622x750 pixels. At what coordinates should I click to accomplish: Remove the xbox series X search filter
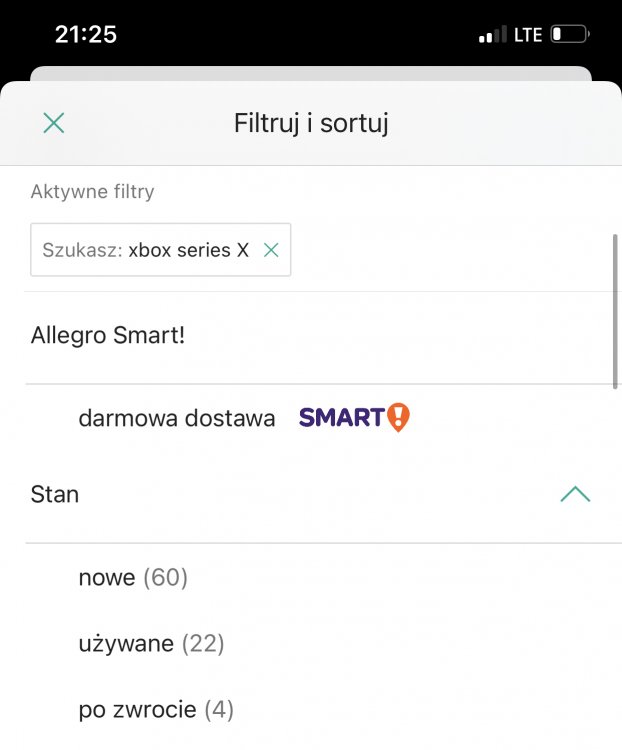pyautogui.click(x=271, y=250)
